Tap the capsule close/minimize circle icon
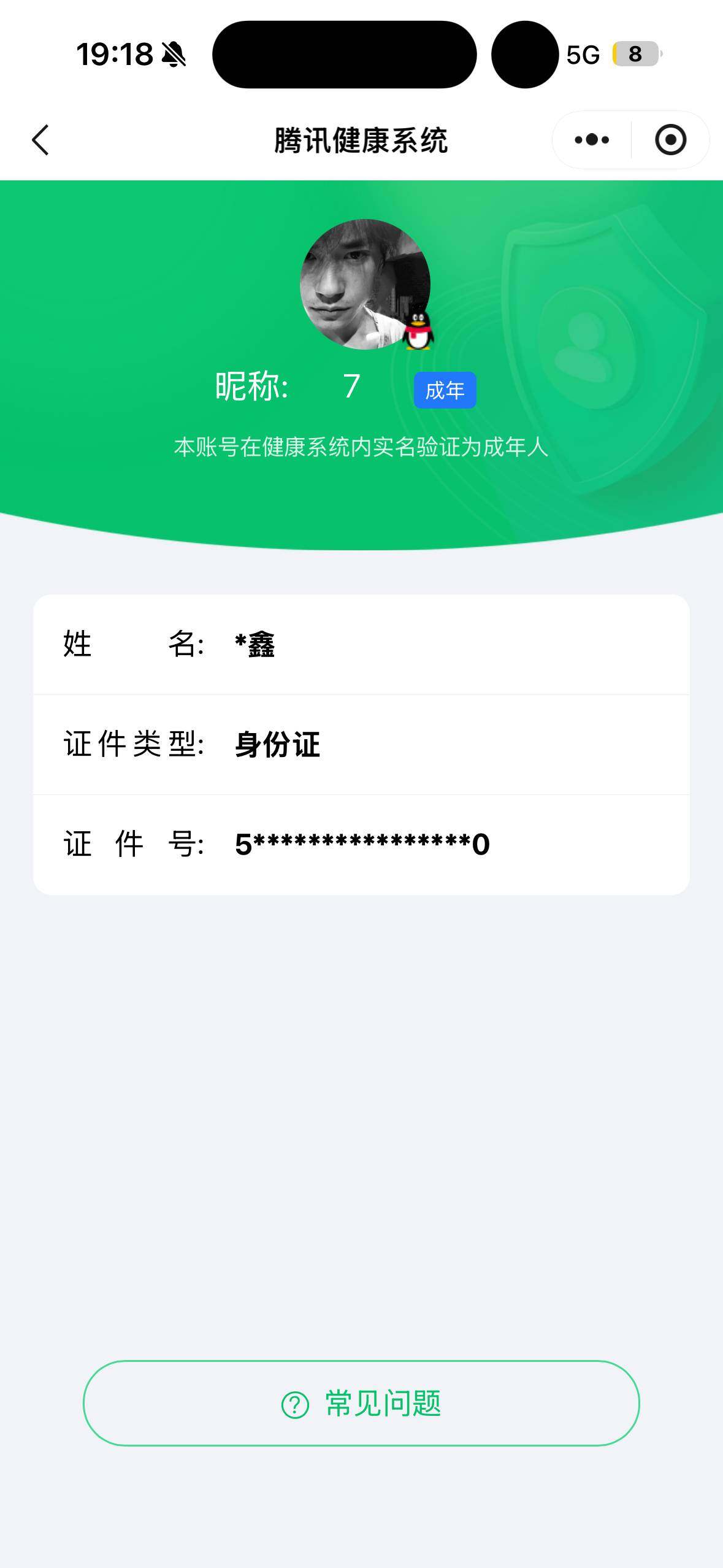723x1568 pixels. (x=669, y=139)
